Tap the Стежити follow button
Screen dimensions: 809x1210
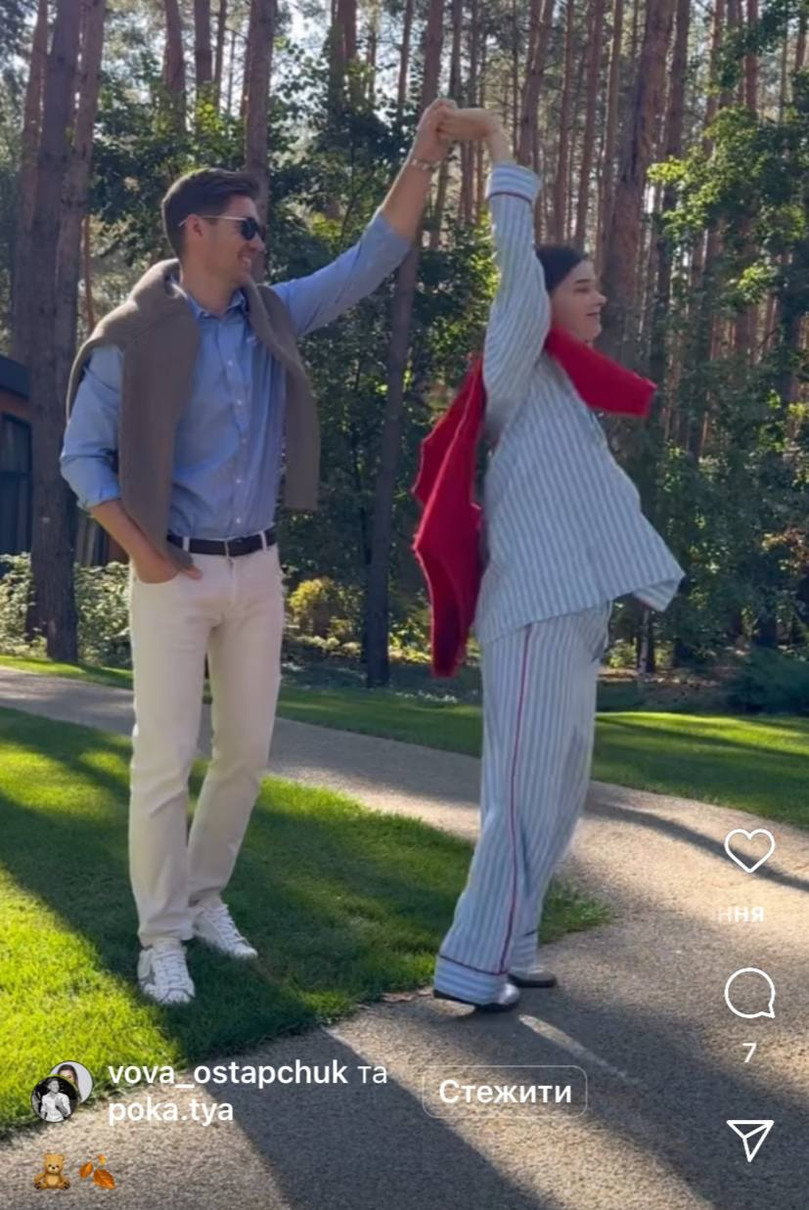[504, 1092]
